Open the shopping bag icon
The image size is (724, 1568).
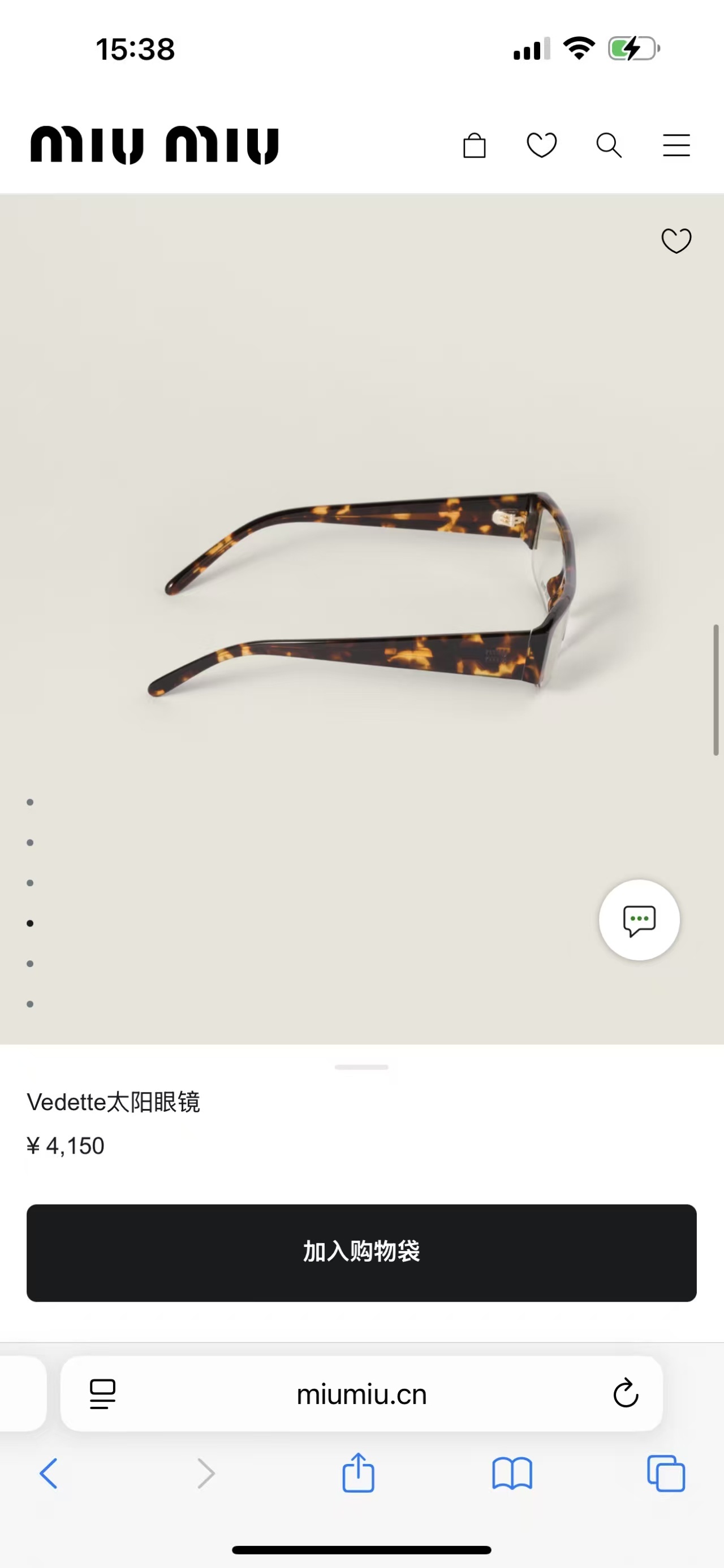click(475, 145)
